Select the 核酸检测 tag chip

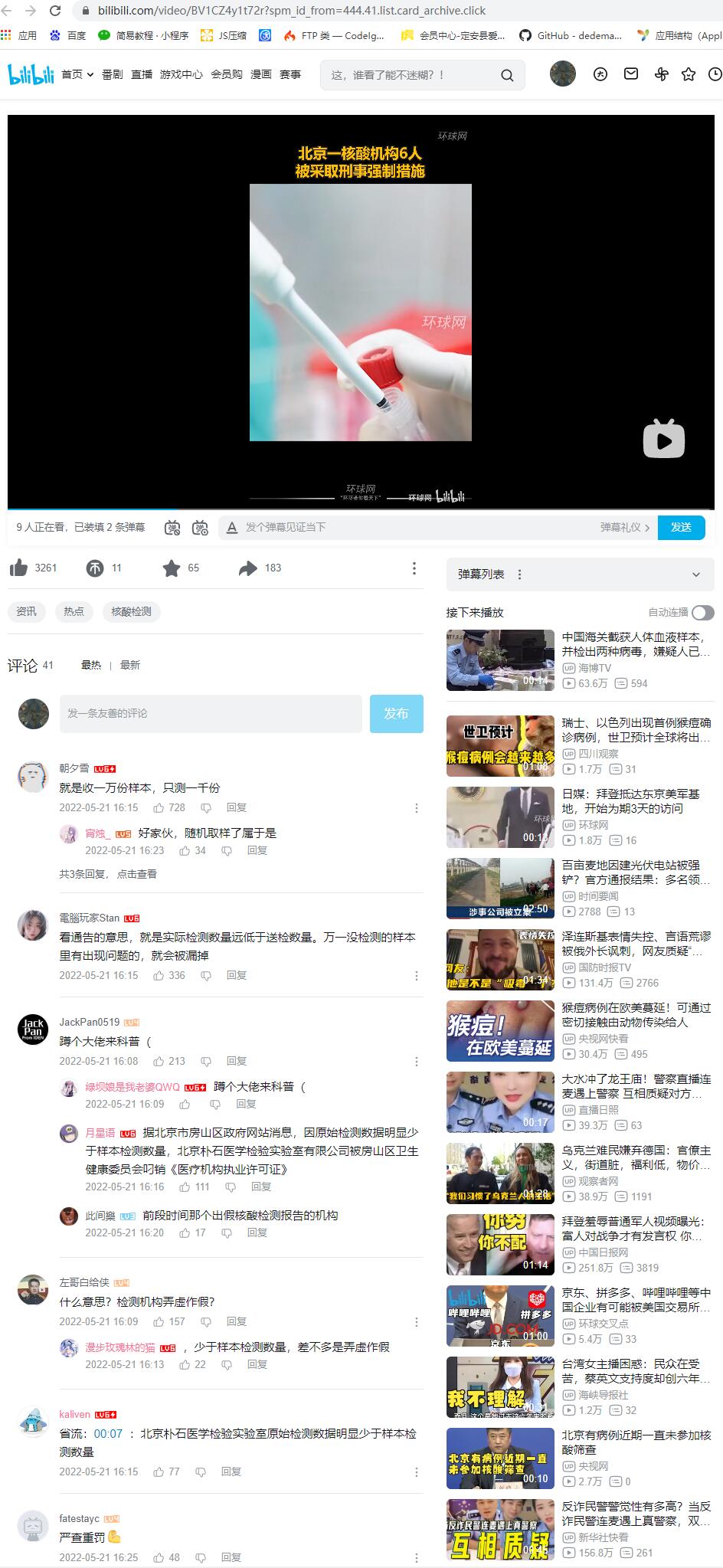[131, 611]
